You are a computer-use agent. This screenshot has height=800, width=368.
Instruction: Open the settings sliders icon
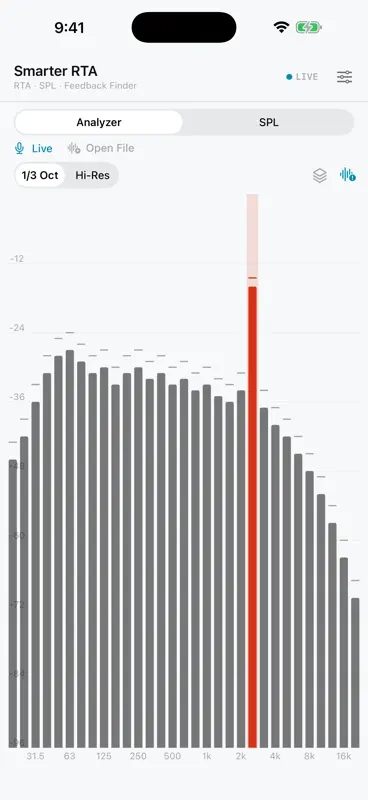[345, 77]
